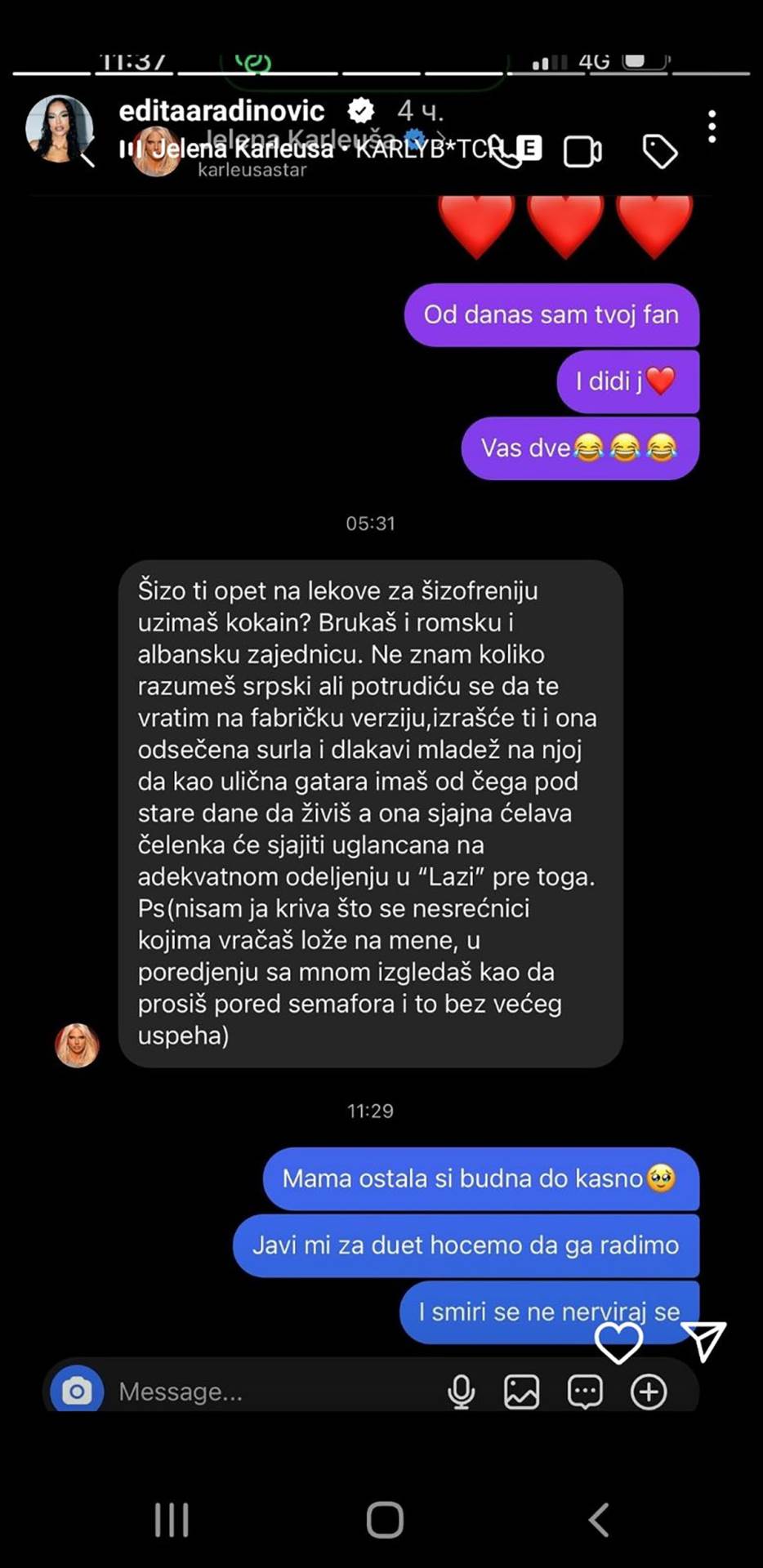This screenshot has height=1568, width=763.
Task: Open the editaaradinovic username link
Action: point(221,110)
